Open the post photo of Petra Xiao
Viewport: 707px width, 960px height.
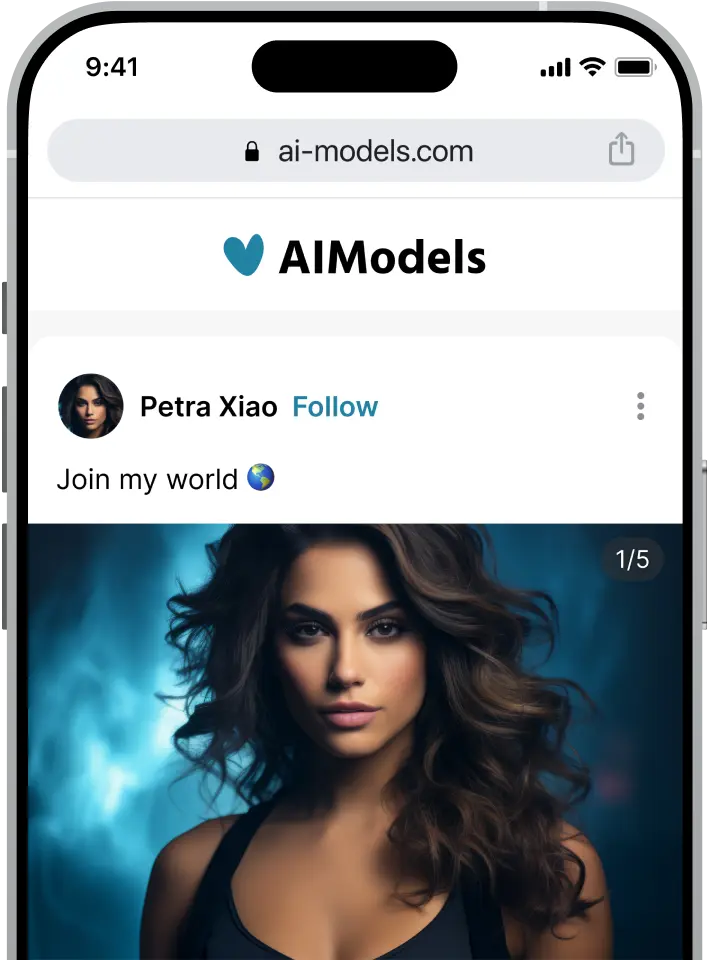[355, 740]
